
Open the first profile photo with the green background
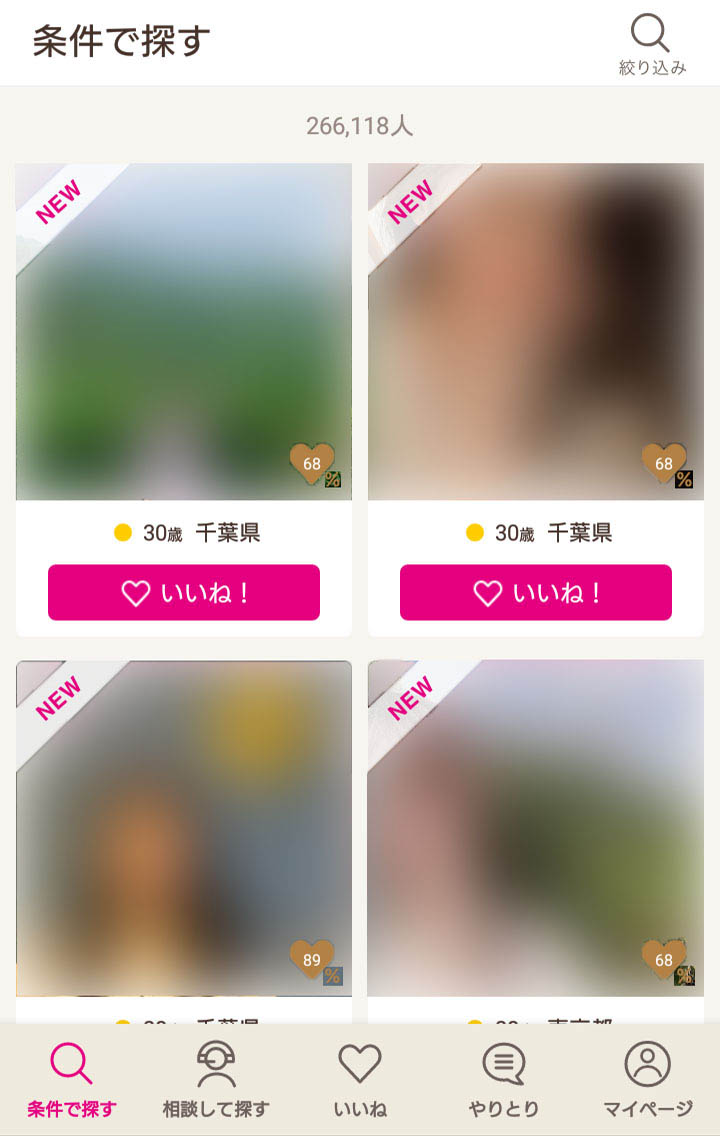click(184, 331)
